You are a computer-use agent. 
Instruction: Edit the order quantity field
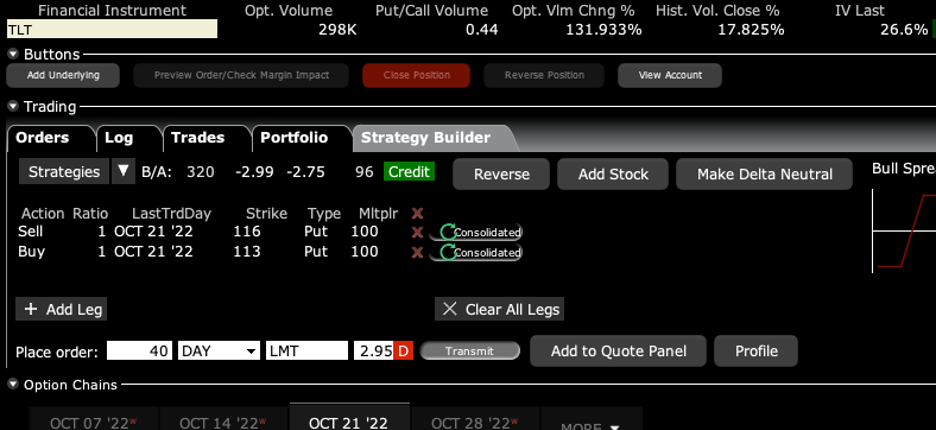pos(139,351)
